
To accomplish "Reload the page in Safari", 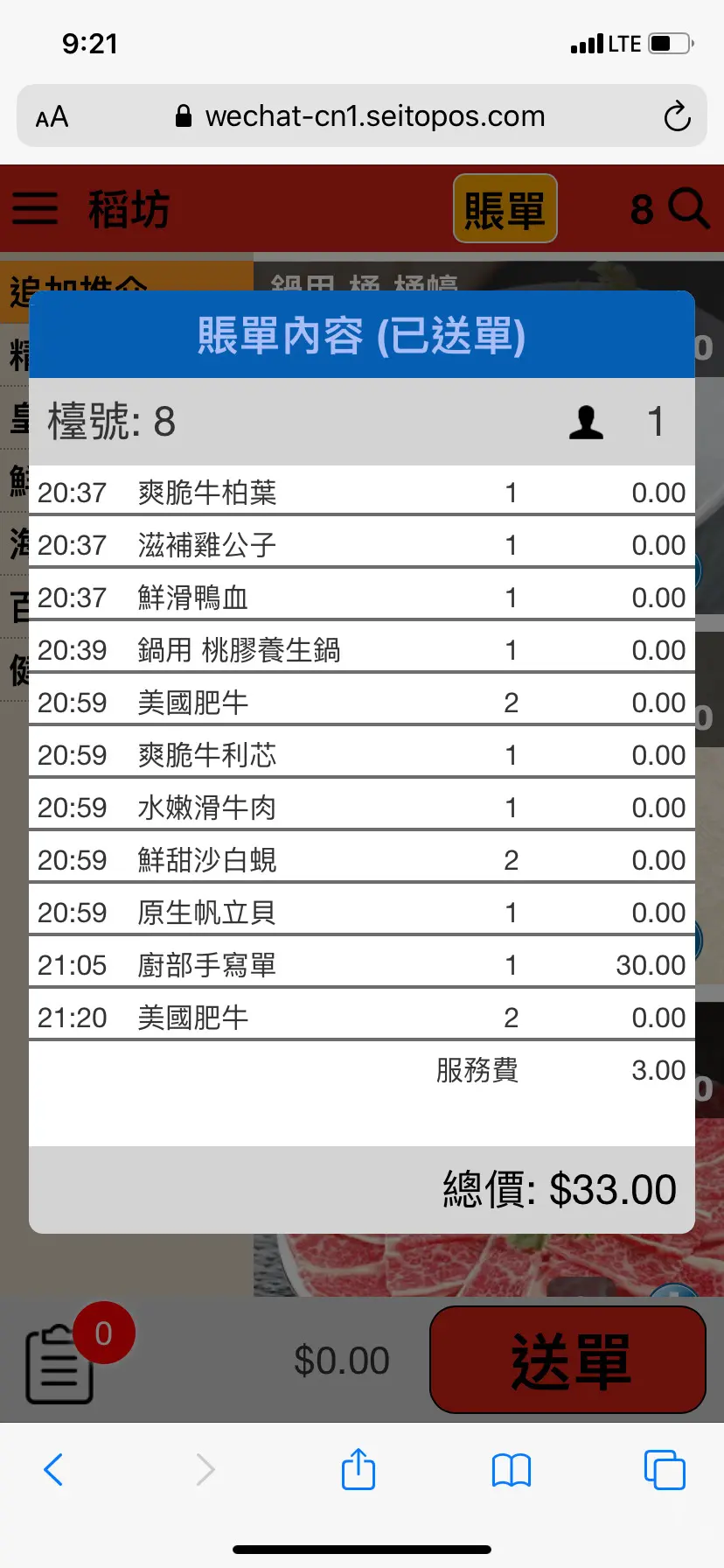I will 677,116.
